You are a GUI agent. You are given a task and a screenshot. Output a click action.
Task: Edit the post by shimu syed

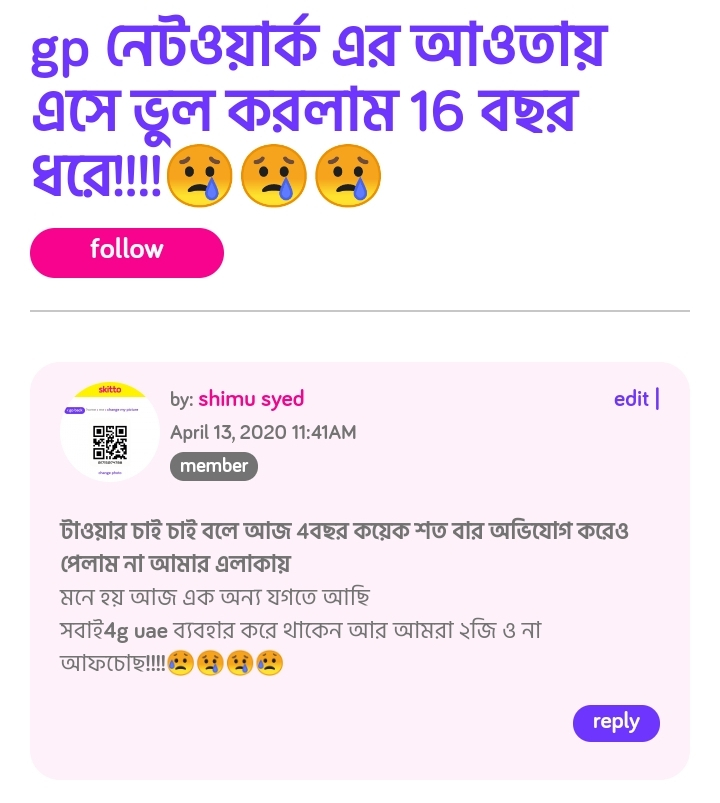point(631,399)
